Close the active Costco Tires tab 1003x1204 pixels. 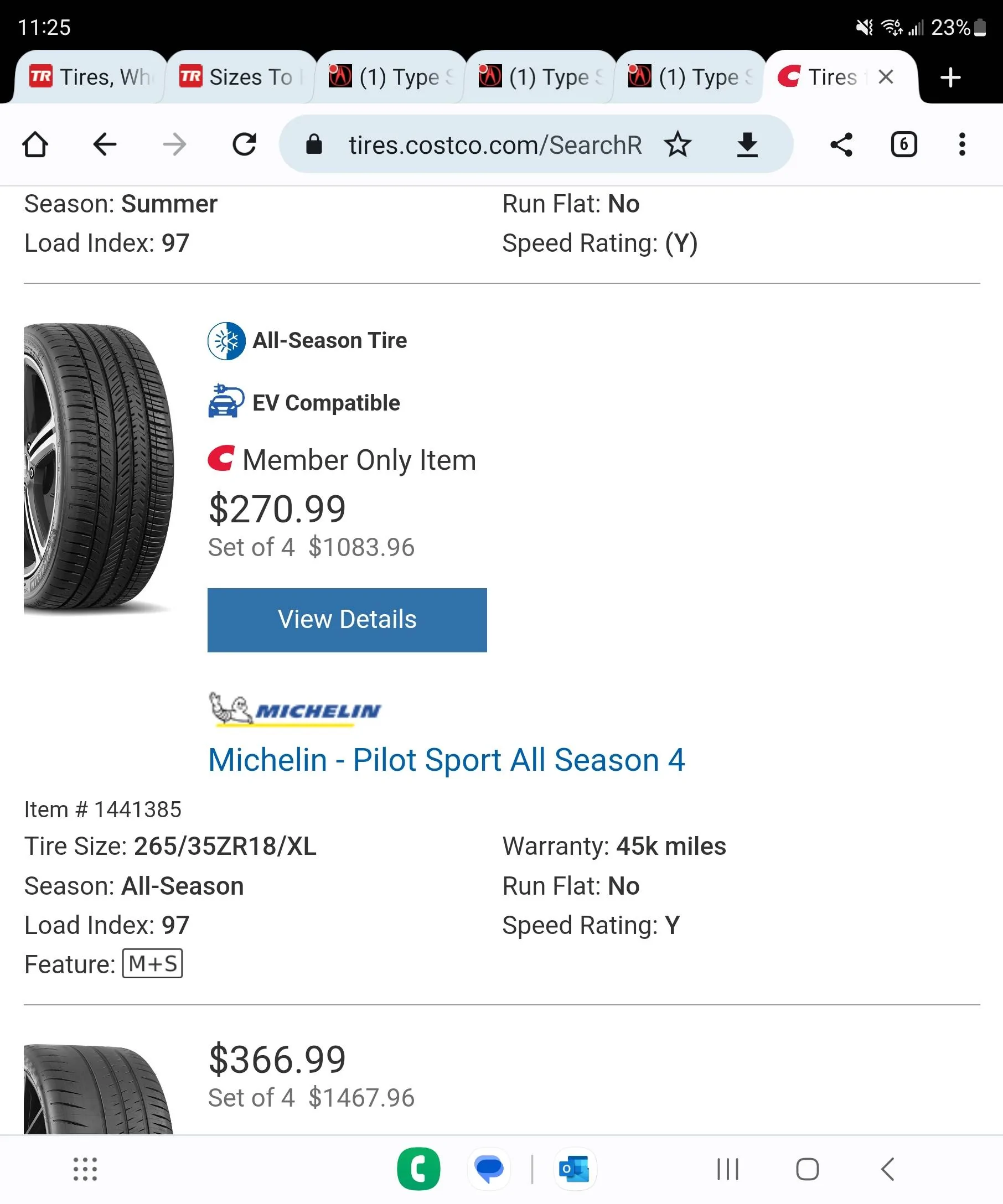click(886, 76)
